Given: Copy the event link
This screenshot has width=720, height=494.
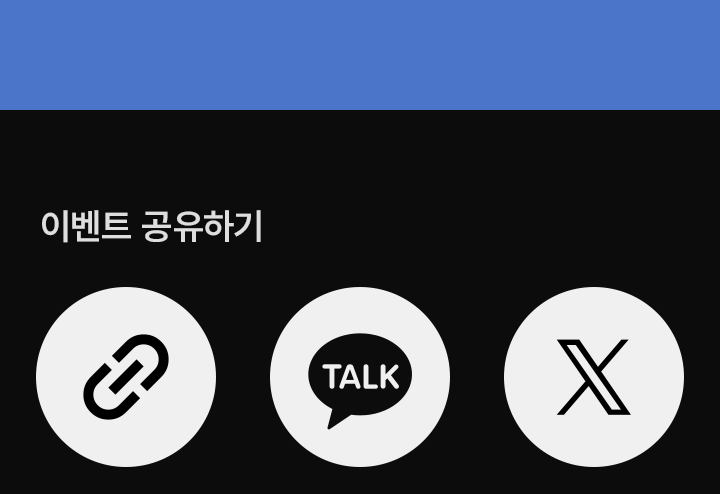Looking at the screenshot, I should coord(126,377).
